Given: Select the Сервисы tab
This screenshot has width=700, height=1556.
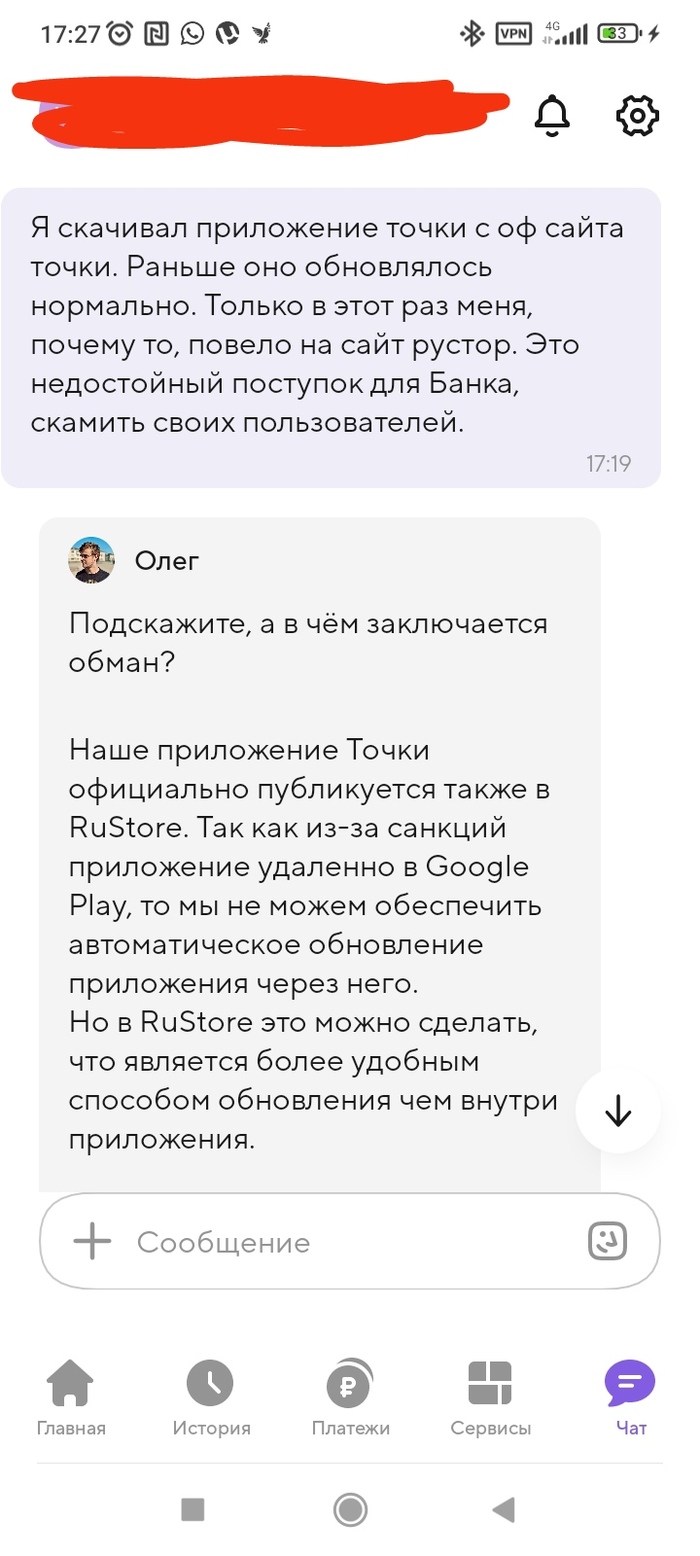Looking at the screenshot, I should pos(490,1397).
